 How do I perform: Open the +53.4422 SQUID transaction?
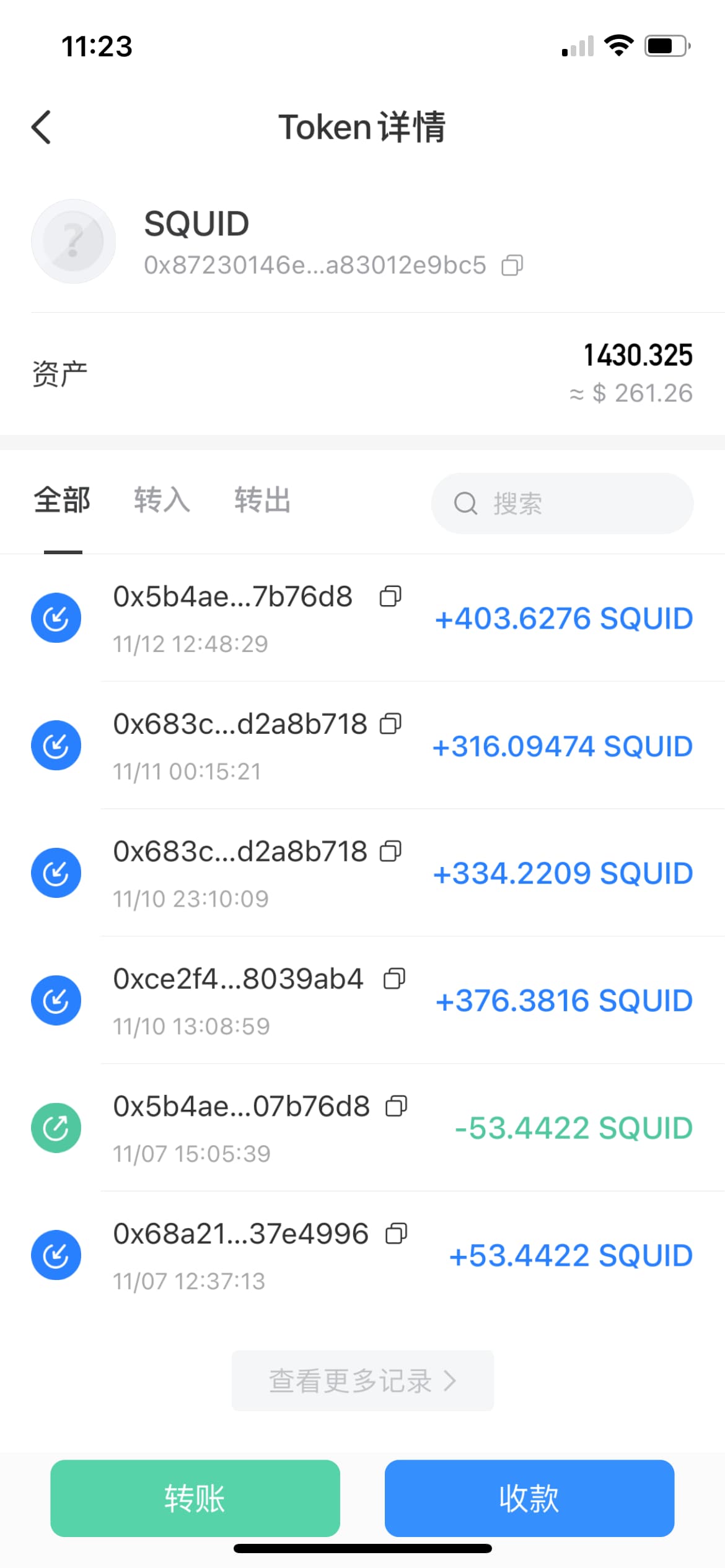(x=362, y=1255)
